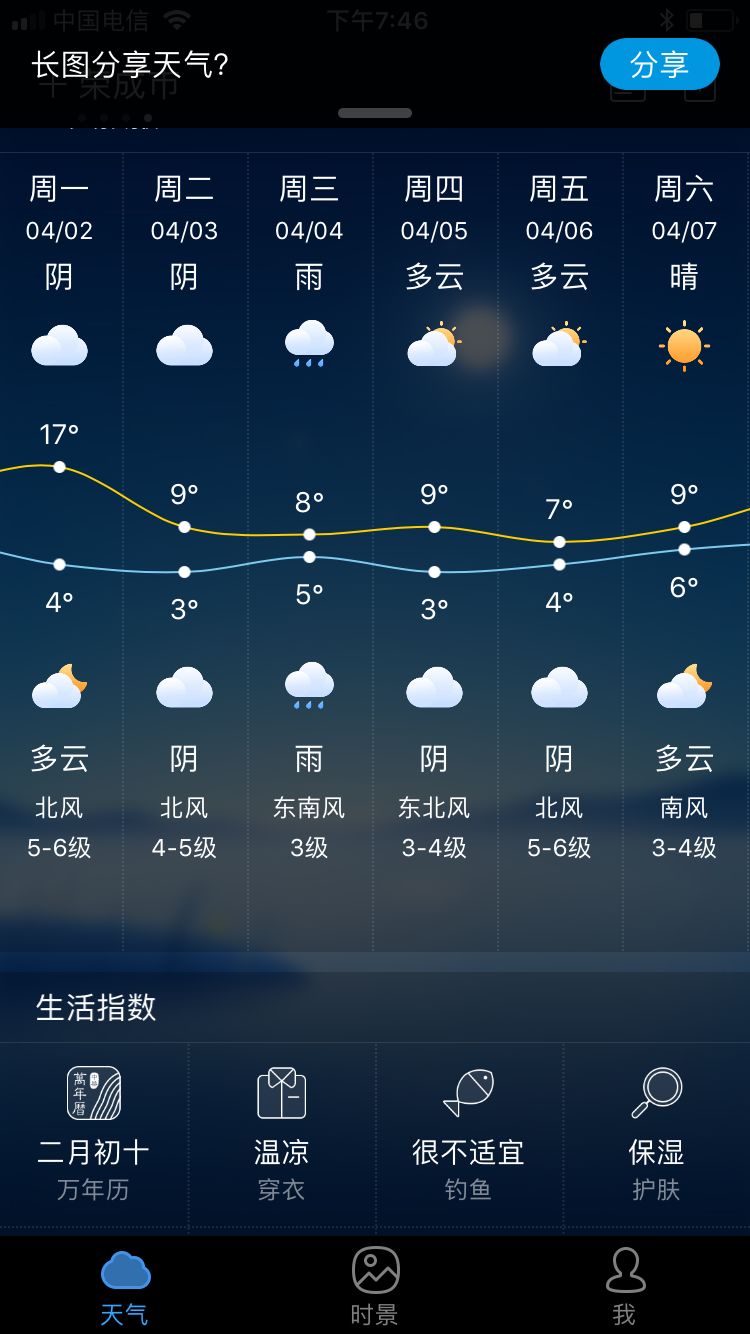This screenshot has width=750, height=1334.
Task: Open the 我 profile tab
Action: [625, 1285]
